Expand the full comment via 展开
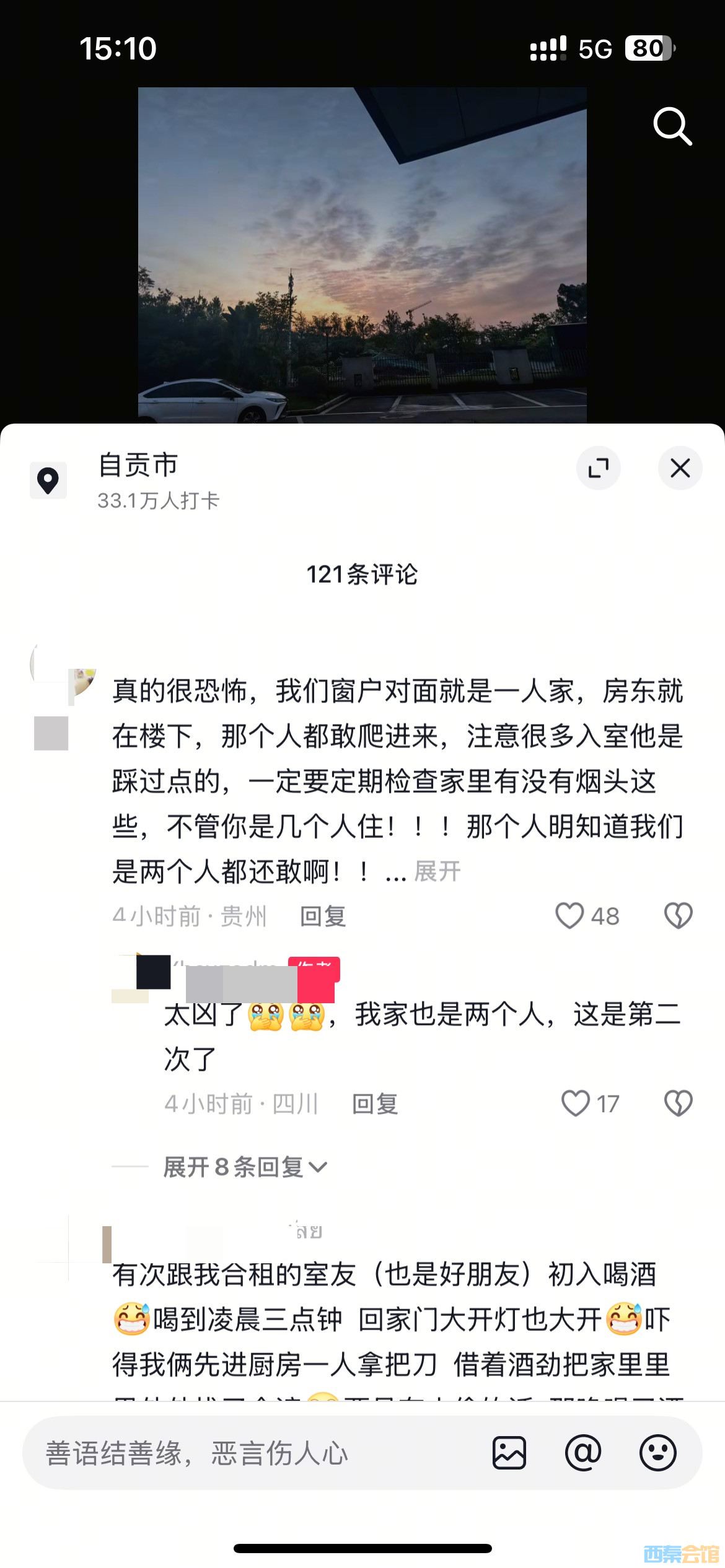The height and width of the screenshot is (1568, 725). (437, 871)
